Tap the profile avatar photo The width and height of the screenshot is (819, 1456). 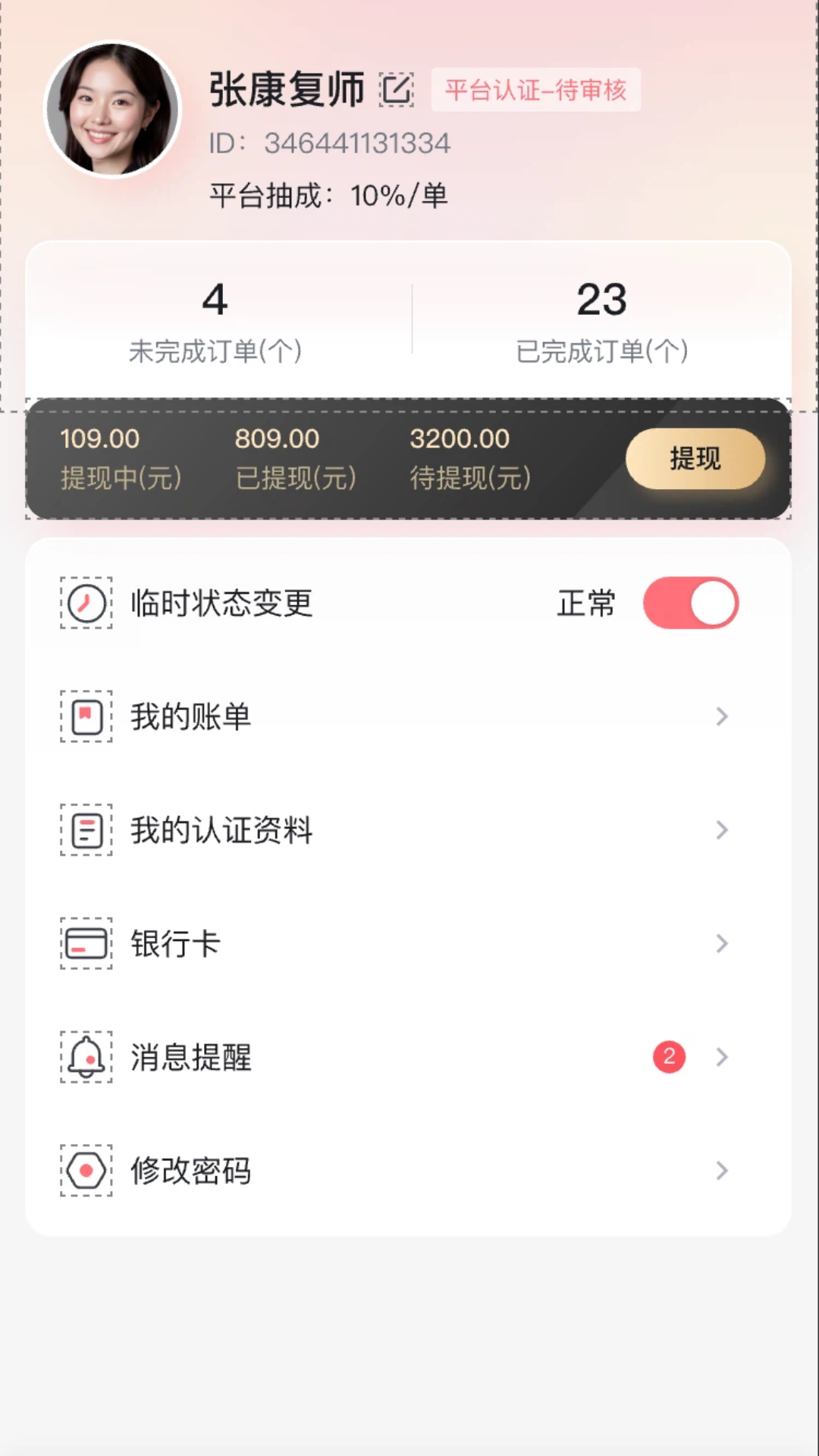[112, 109]
